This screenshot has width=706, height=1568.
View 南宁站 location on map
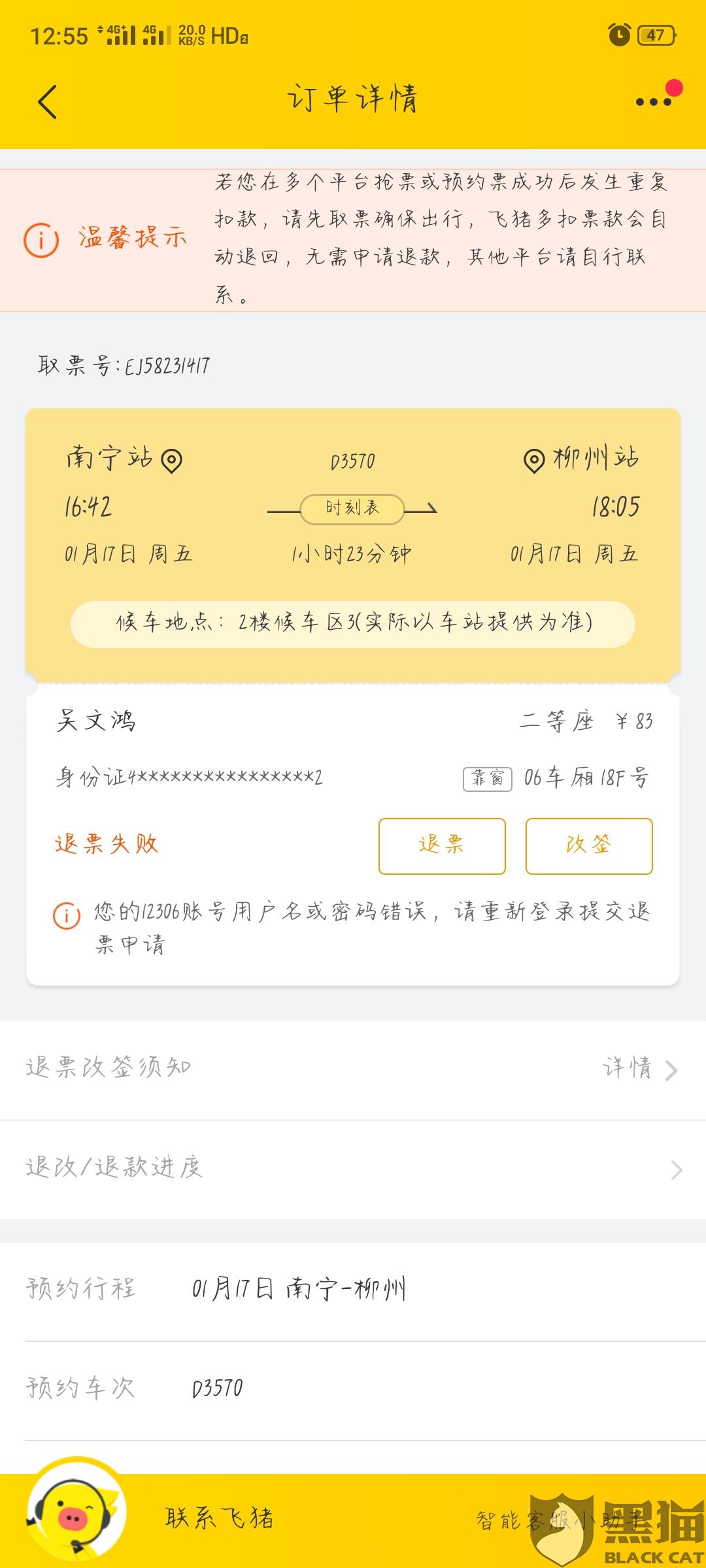171,461
